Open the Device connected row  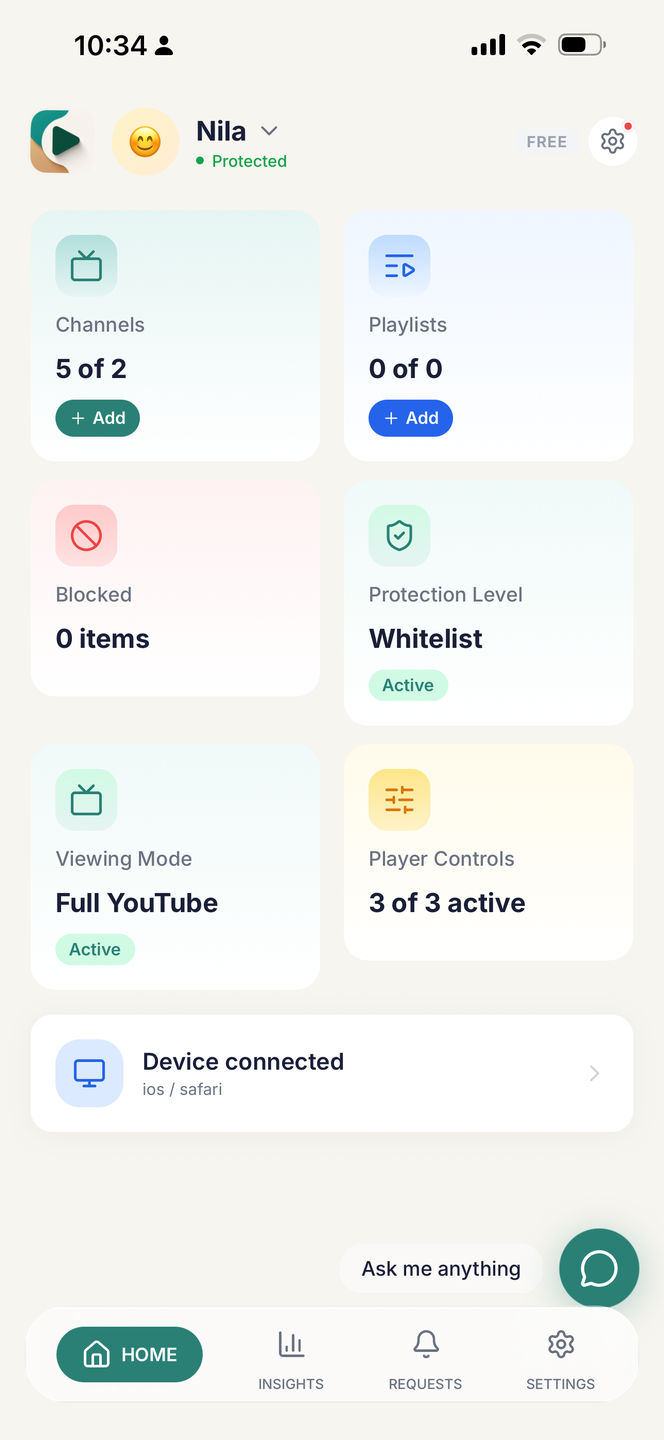(332, 1074)
